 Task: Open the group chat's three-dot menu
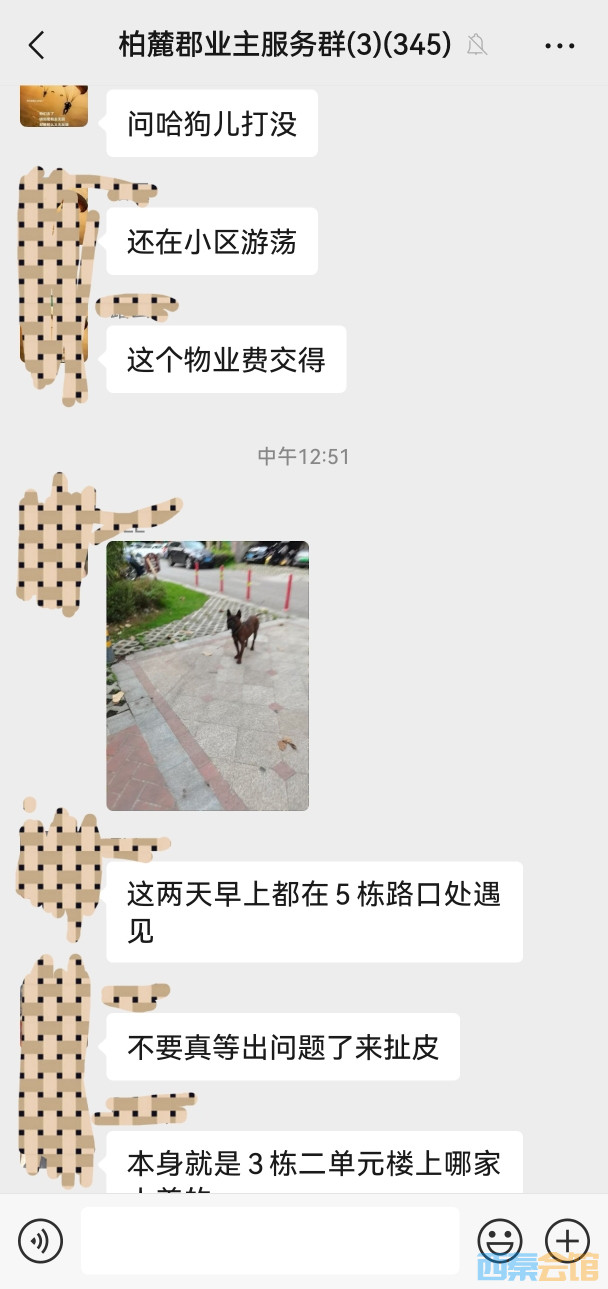coord(560,45)
